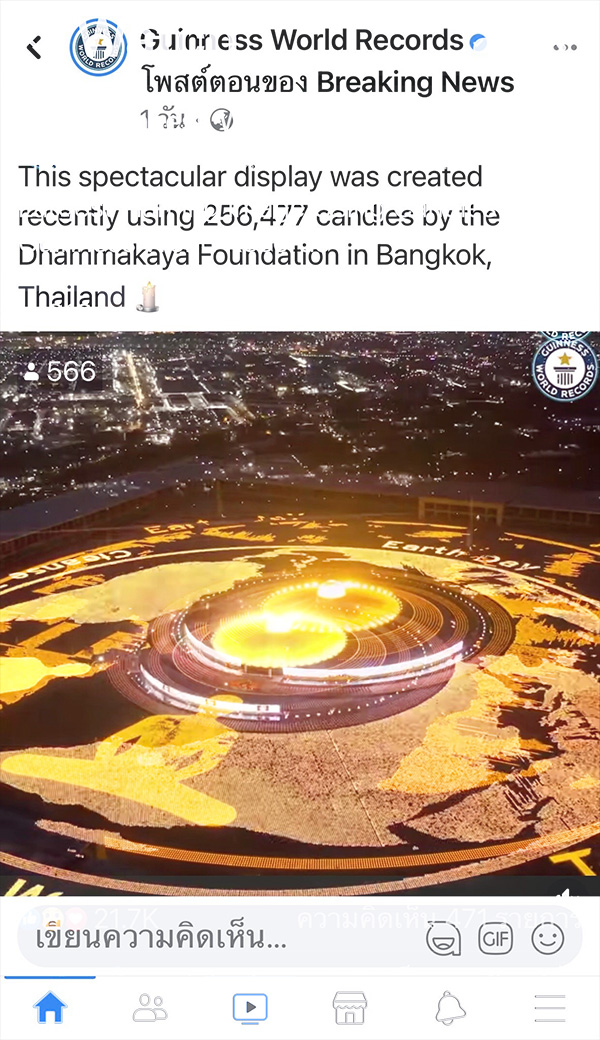Open the avatar sticker picker in comment bar
The height and width of the screenshot is (1040, 600).
coord(442,939)
